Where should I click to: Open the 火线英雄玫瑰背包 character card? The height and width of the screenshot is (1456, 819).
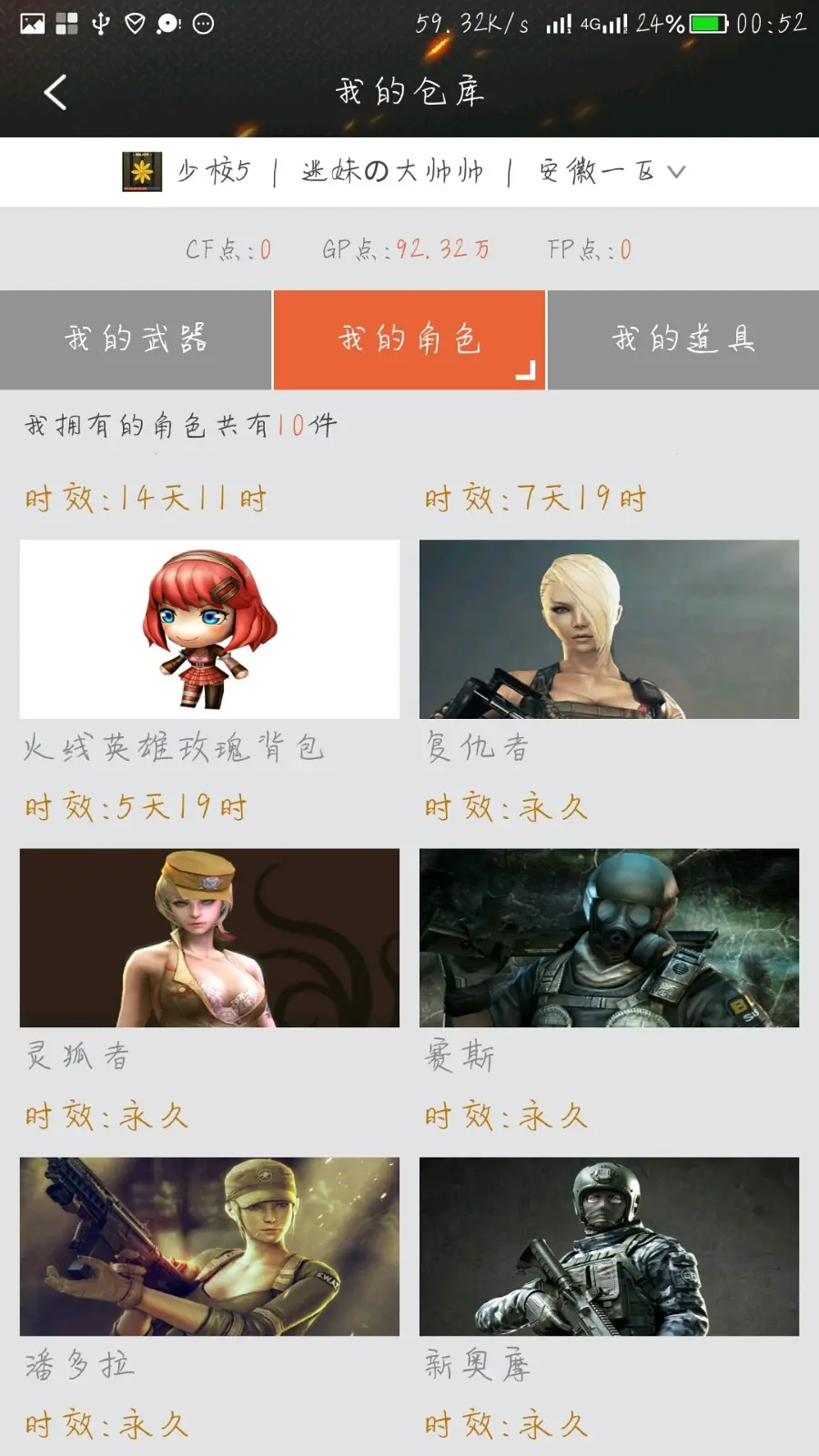click(209, 630)
